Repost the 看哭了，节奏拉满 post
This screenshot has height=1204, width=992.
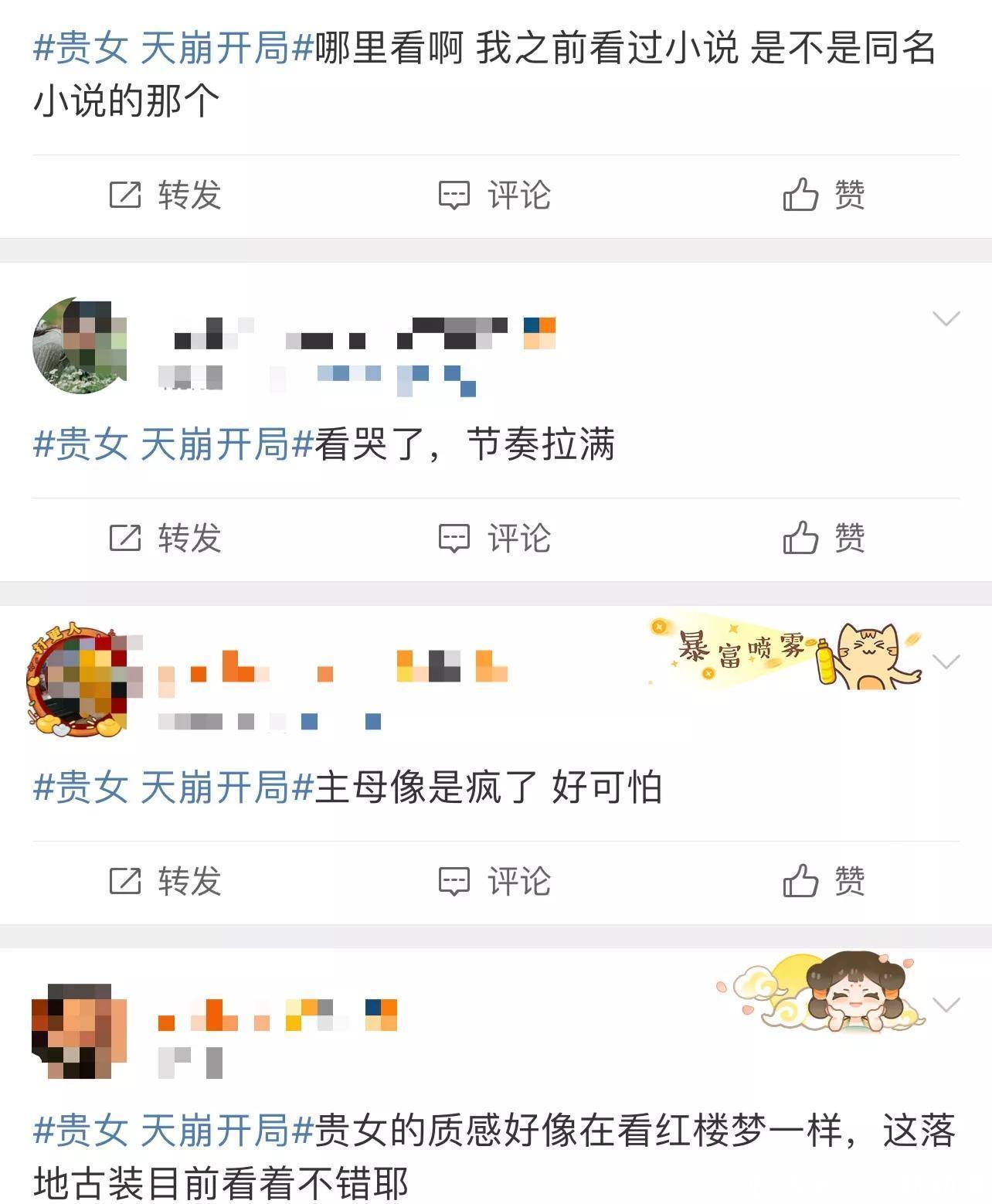point(165,538)
